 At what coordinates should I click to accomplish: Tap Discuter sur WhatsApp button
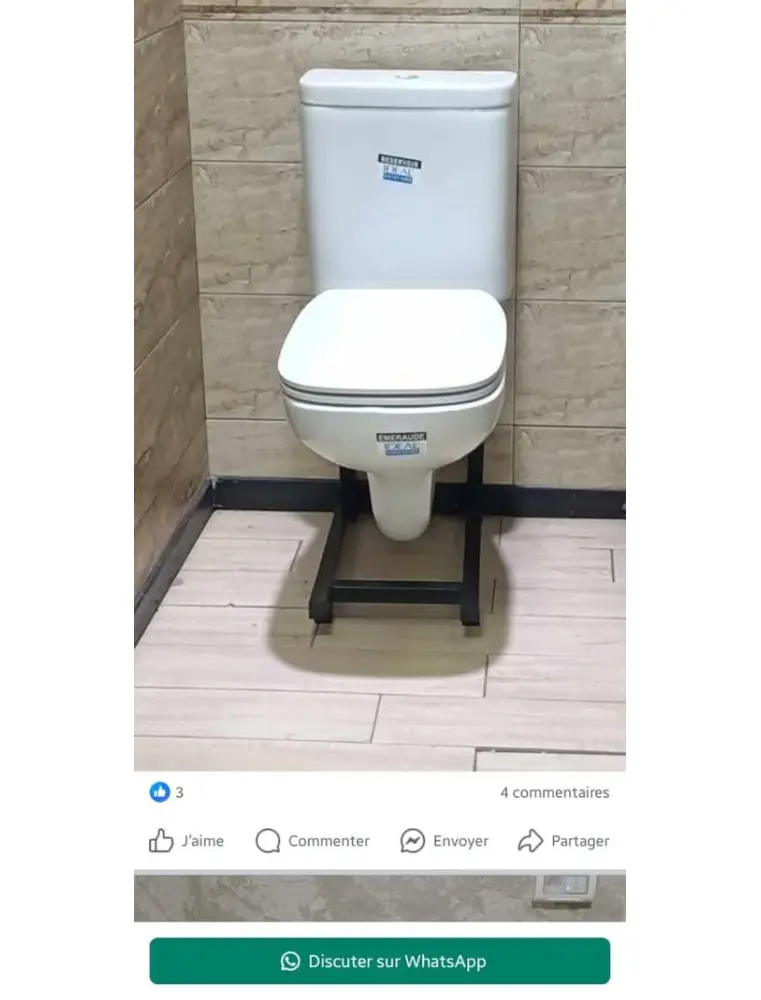[x=380, y=961]
